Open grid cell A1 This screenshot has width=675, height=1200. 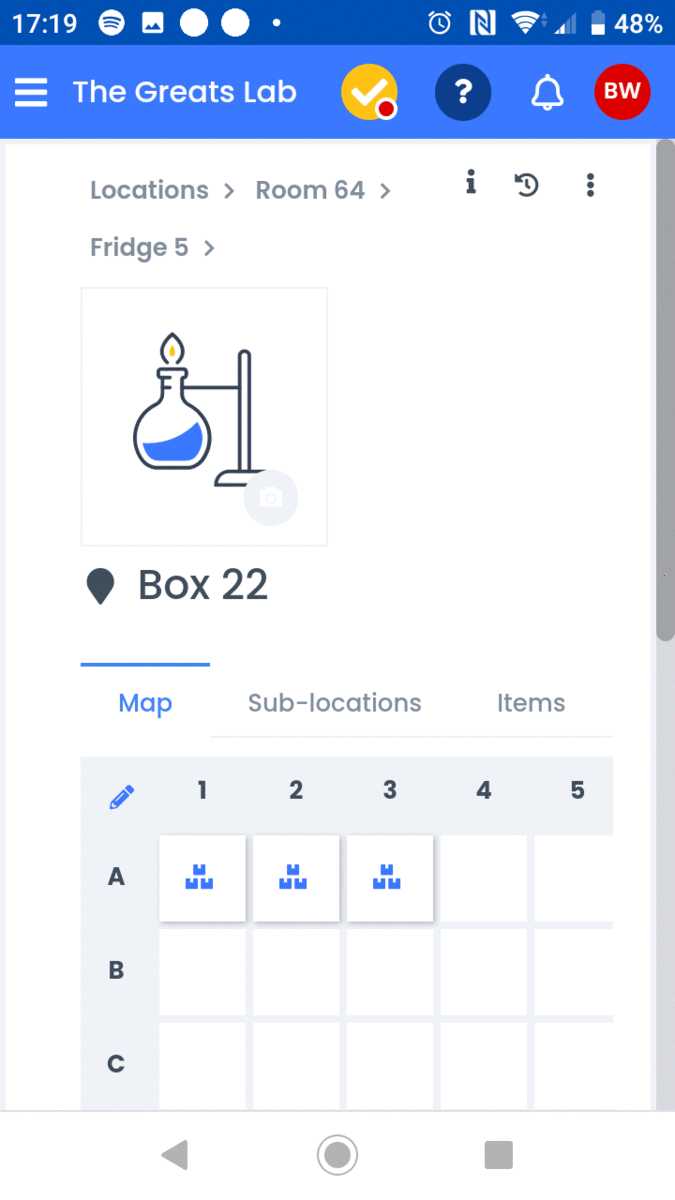tap(202, 878)
